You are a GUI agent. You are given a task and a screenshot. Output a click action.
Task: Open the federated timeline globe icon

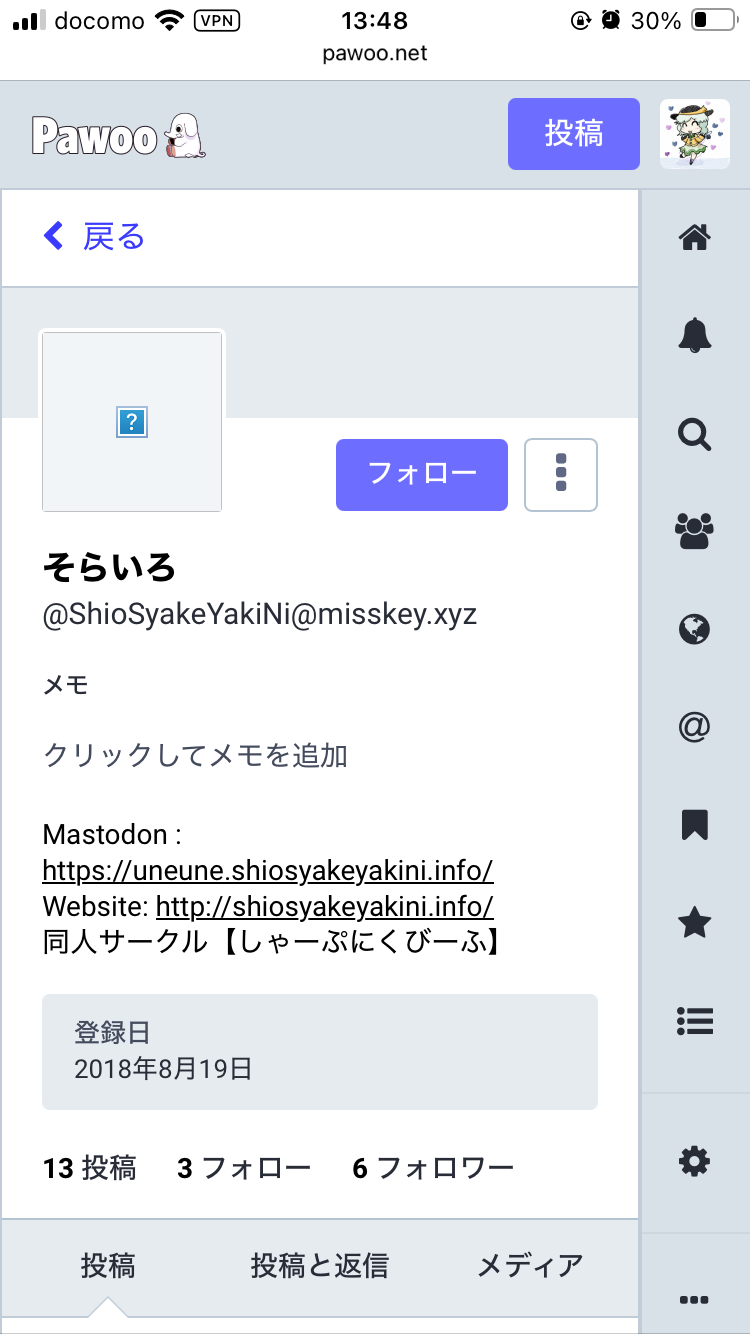(x=694, y=630)
